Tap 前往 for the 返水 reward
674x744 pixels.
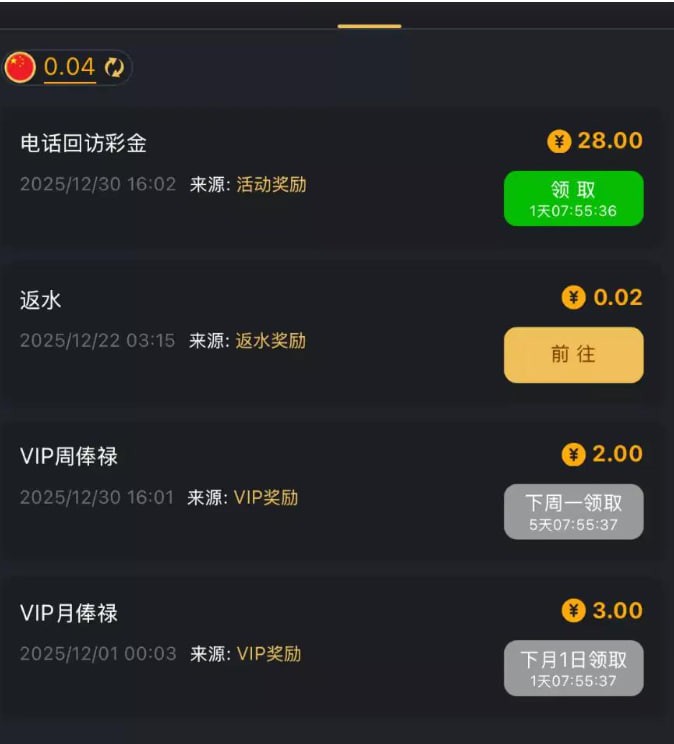click(x=573, y=355)
